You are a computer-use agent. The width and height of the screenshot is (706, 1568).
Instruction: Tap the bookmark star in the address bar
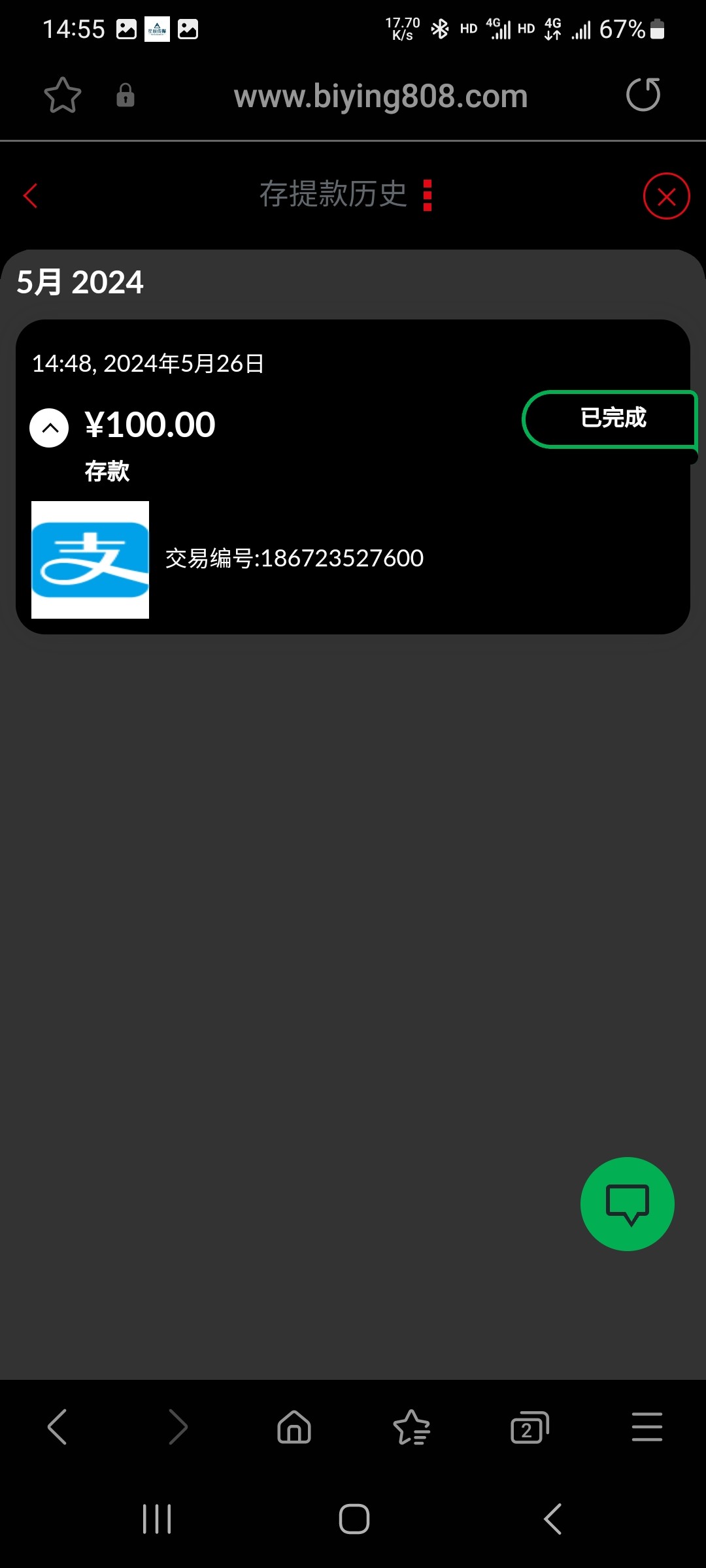coord(62,96)
